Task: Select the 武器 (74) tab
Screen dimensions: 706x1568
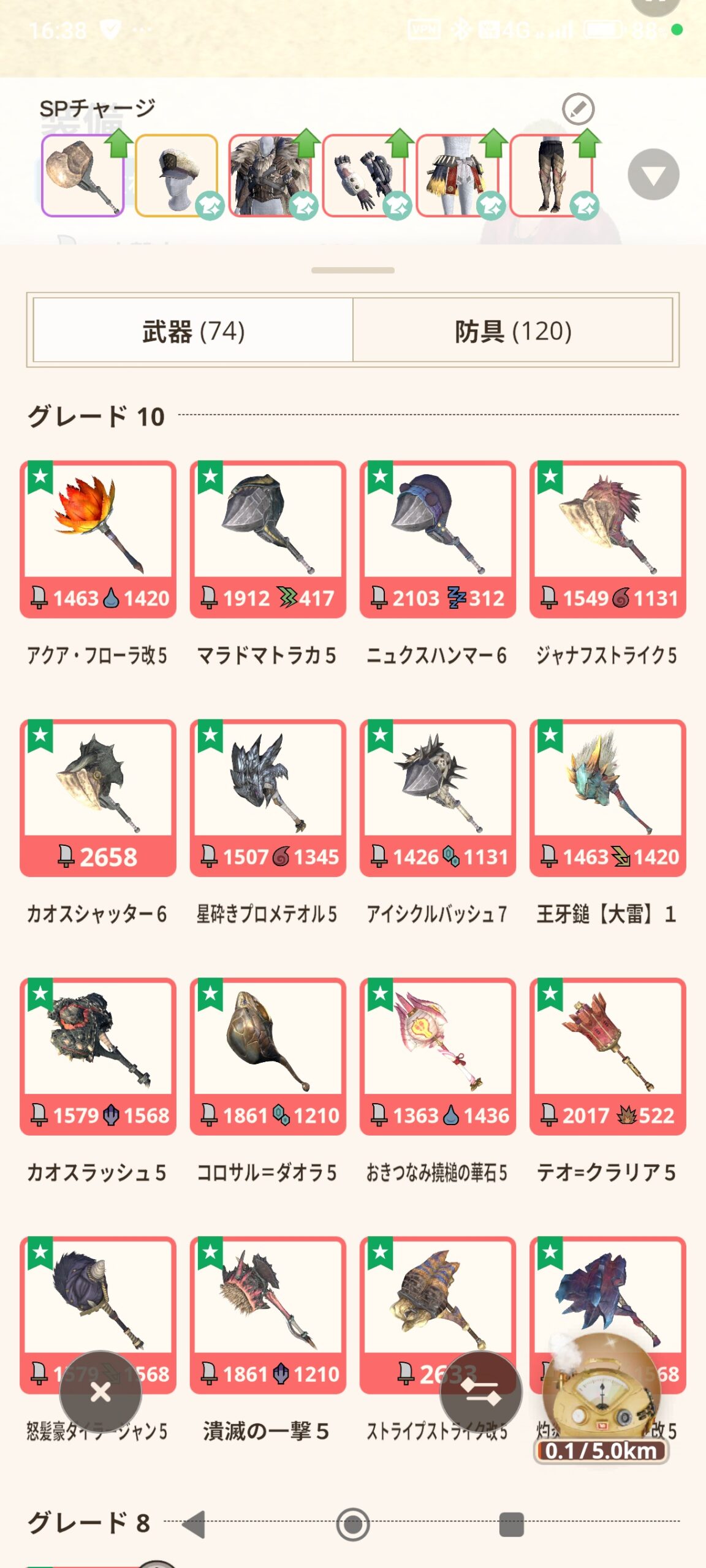Action: click(x=193, y=331)
